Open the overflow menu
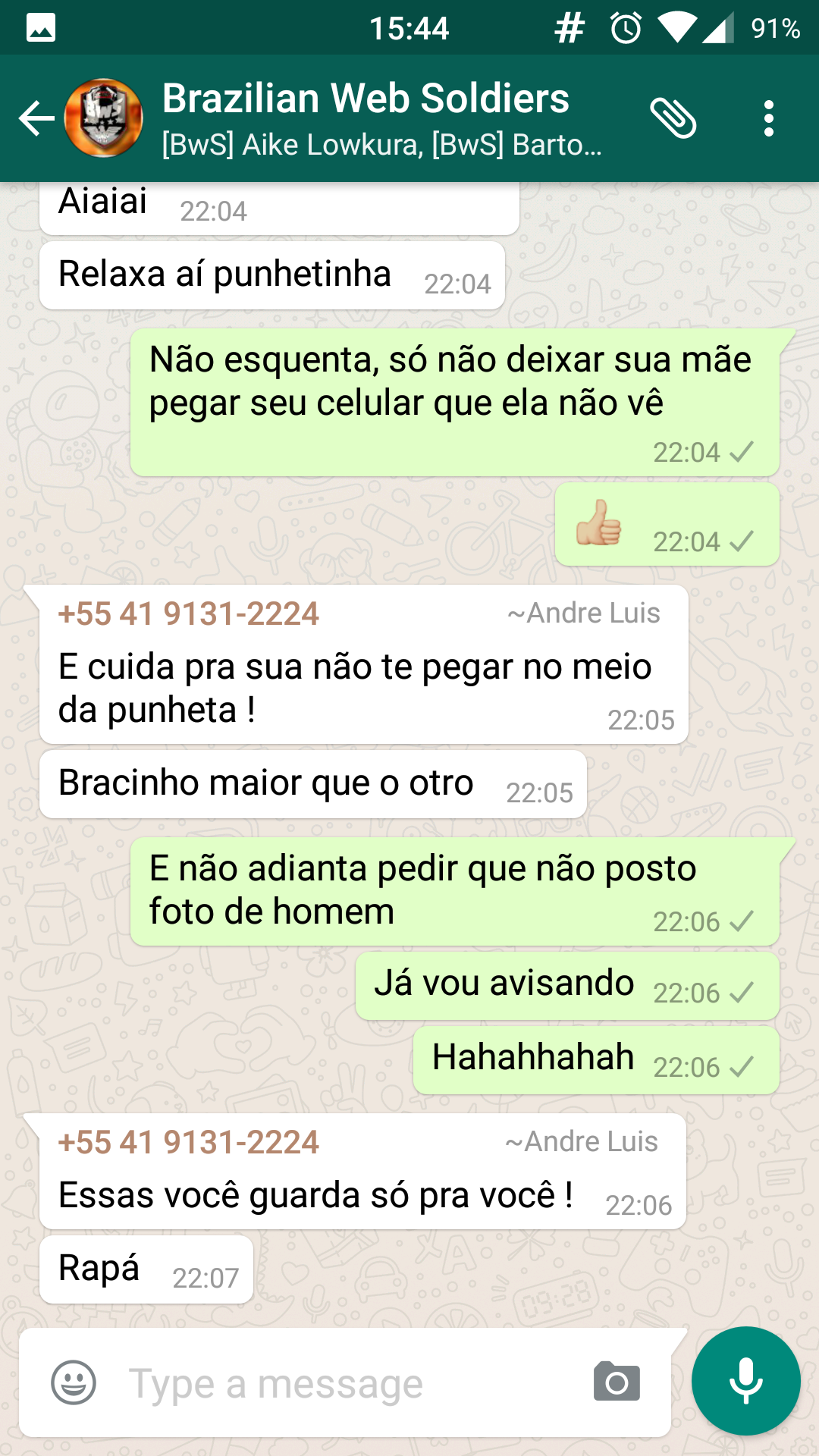Viewport: 819px width, 1456px height. (x=769, y=118)
